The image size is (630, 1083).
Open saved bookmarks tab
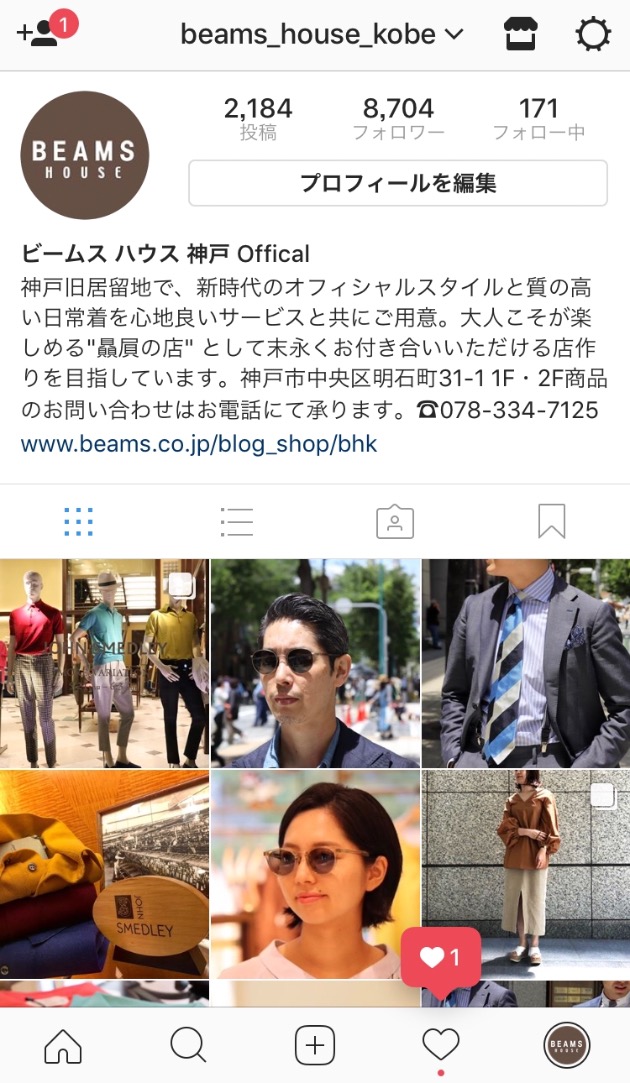pyautogui.click(x=551, y=521)
